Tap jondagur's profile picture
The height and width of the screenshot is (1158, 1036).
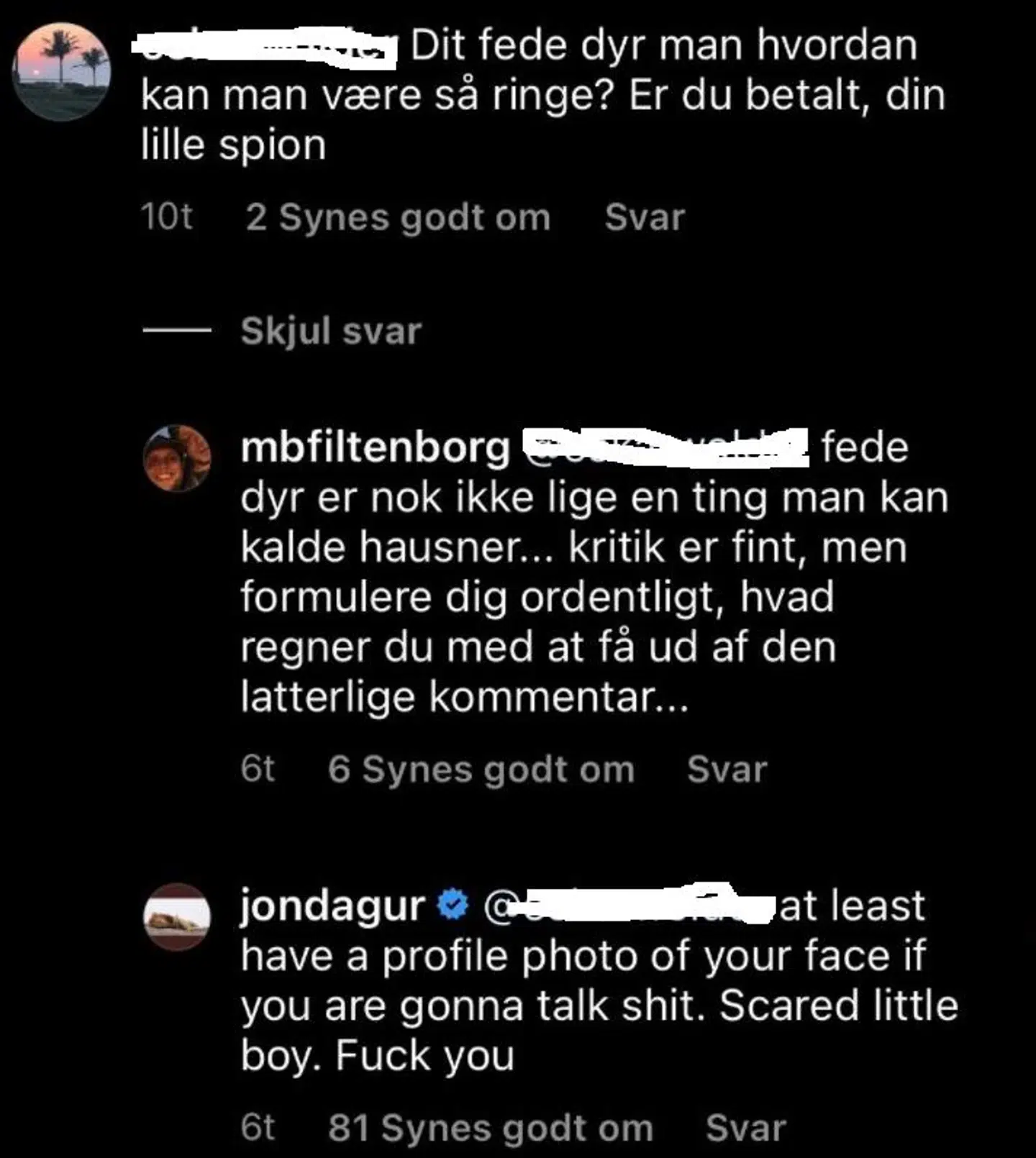point(177,916)
